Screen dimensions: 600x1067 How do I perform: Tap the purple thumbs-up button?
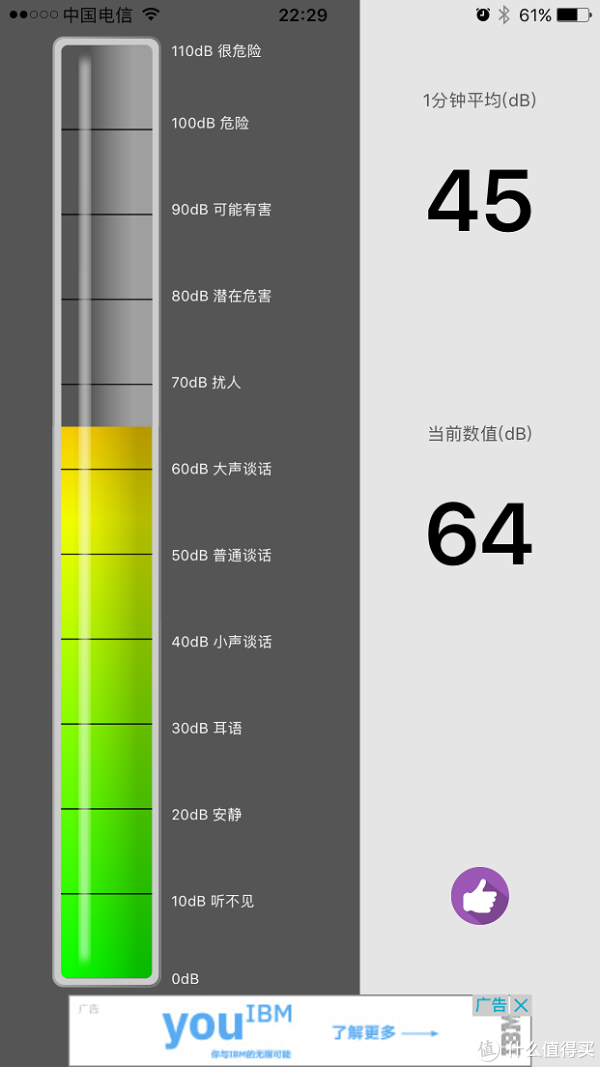[x=480, y=896]
